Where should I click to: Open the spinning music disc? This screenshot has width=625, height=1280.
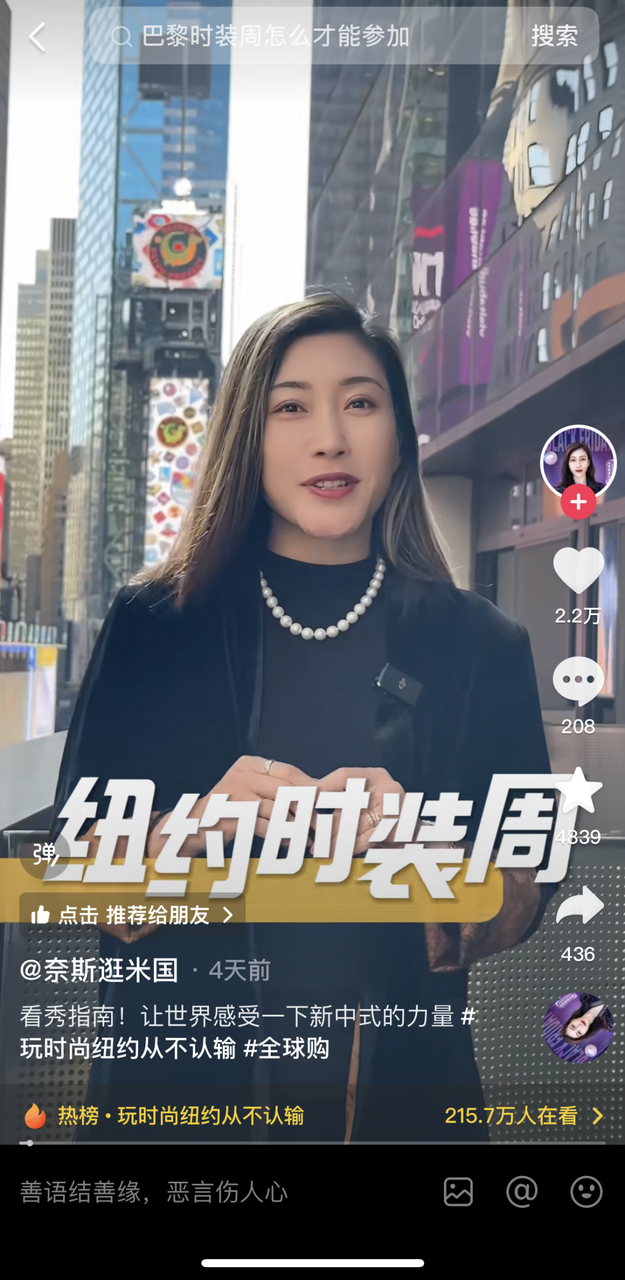click(x=578, y=1027)
